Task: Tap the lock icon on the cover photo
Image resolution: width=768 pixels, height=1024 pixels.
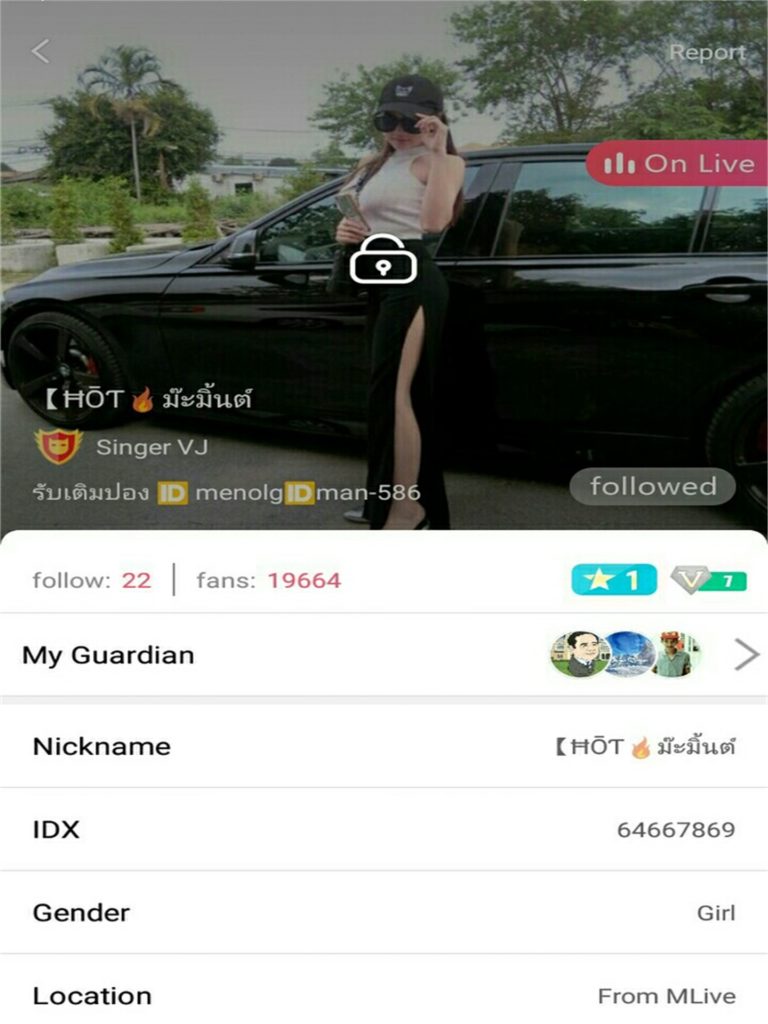Action: click(383, 260)
